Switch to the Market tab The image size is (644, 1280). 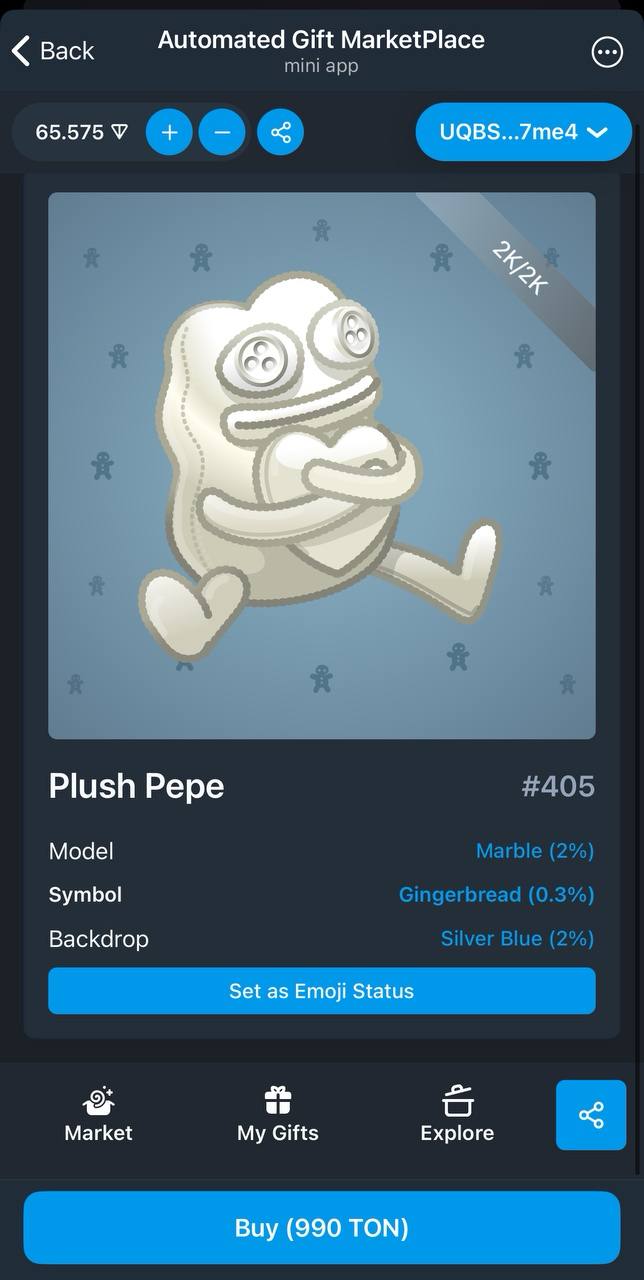click(98, 1115)
